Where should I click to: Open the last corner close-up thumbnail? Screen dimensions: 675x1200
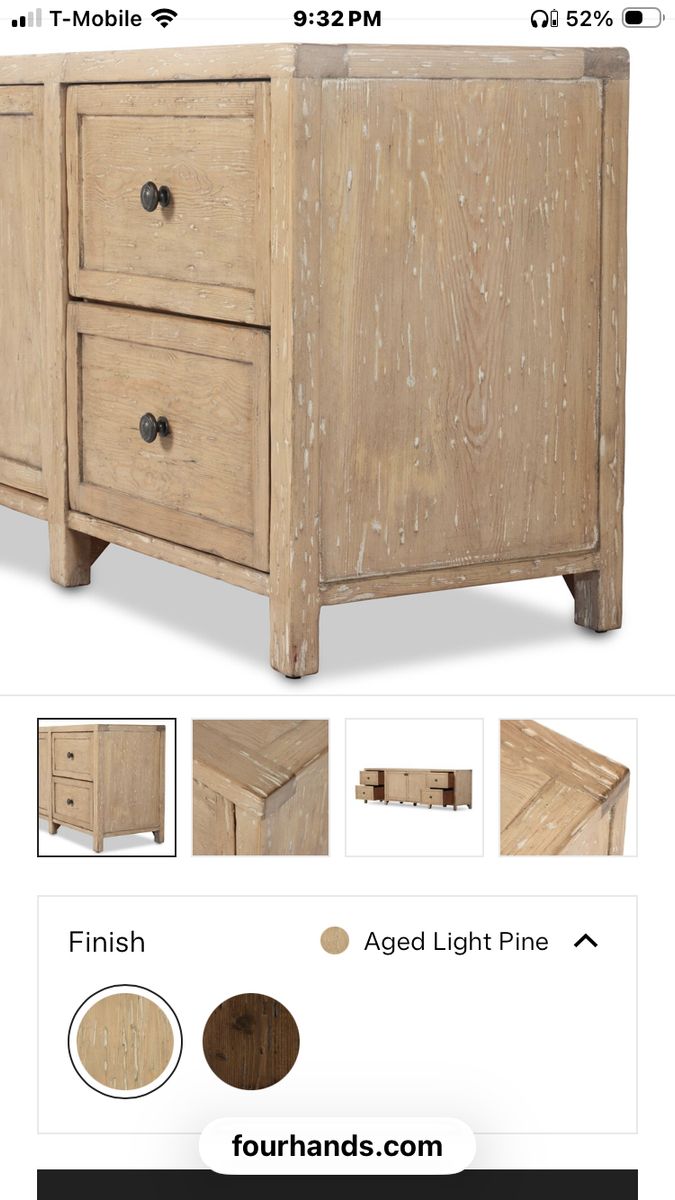pyautogui.click(x=568, y=787)
